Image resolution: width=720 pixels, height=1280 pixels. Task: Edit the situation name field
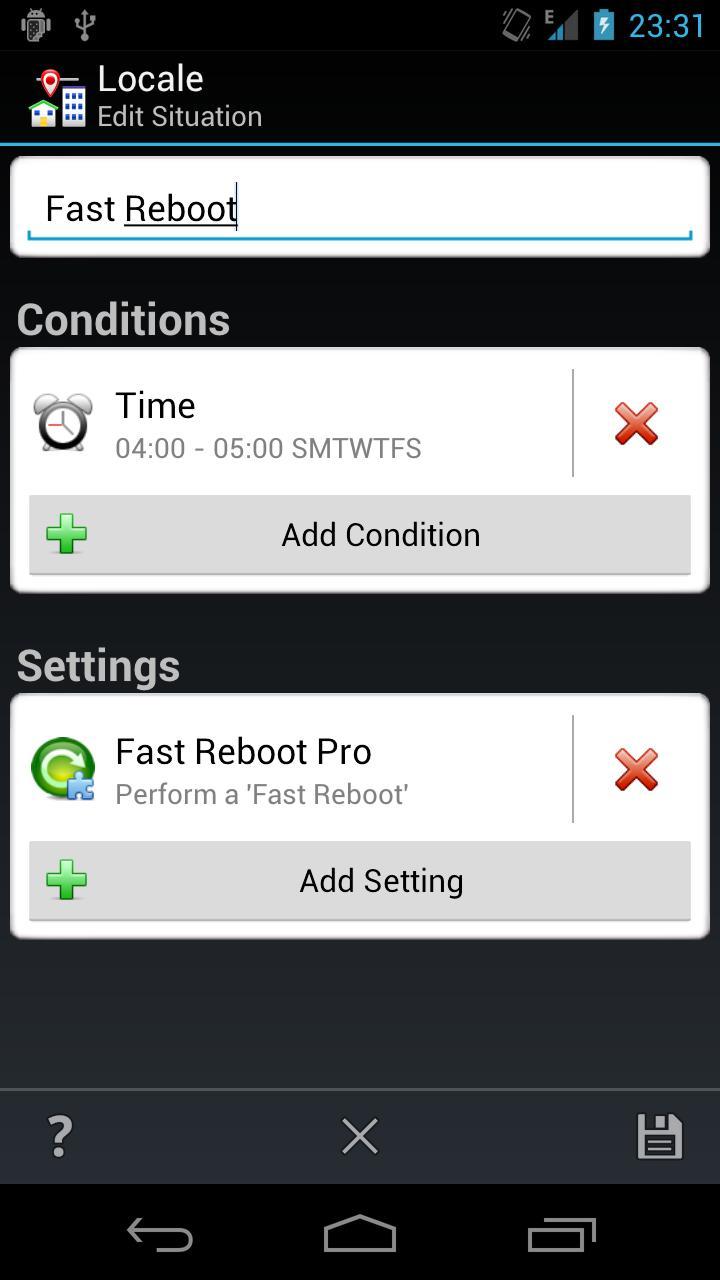pyautogui.click(x=360, y=208)
